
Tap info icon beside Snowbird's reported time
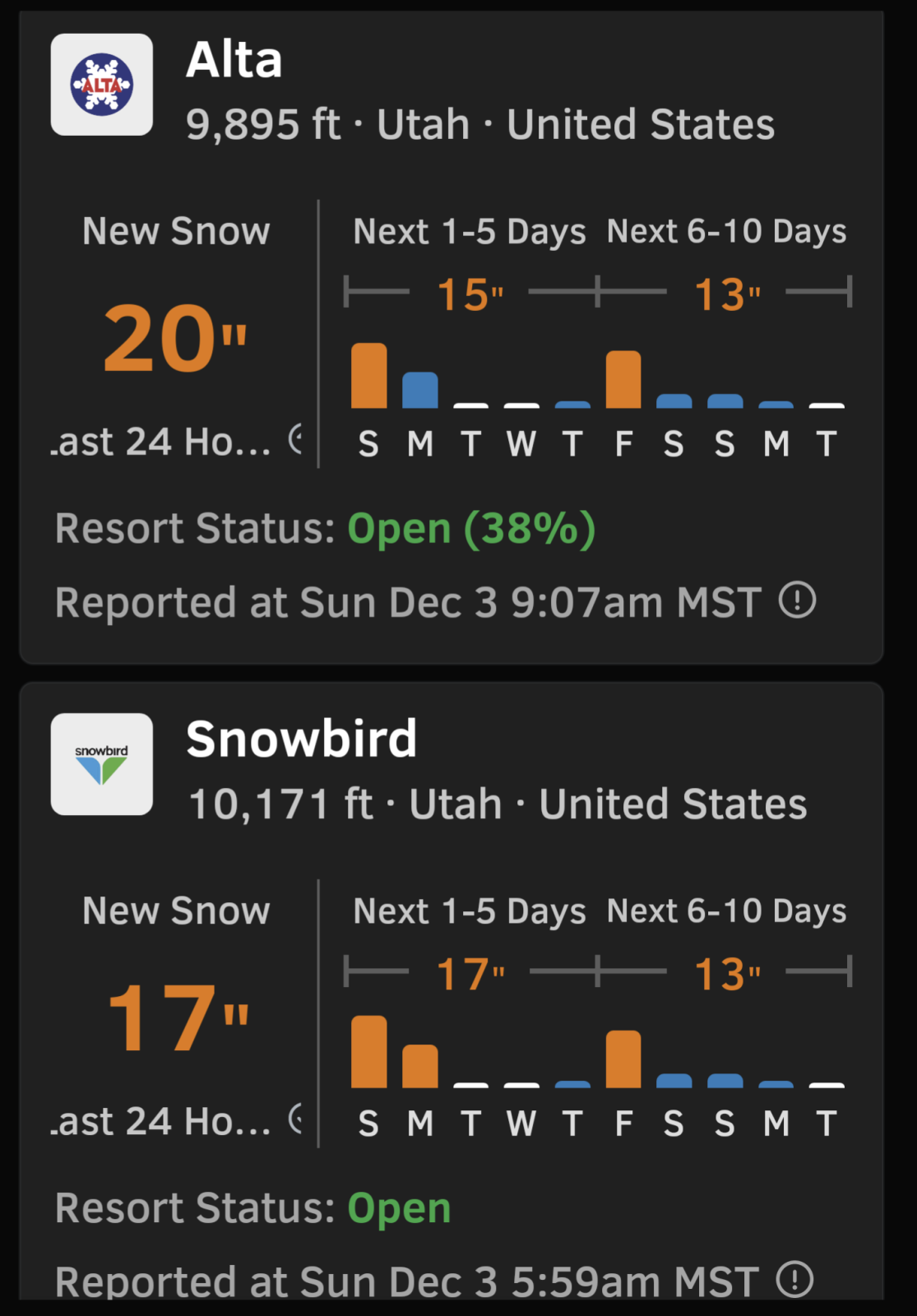794,1279
